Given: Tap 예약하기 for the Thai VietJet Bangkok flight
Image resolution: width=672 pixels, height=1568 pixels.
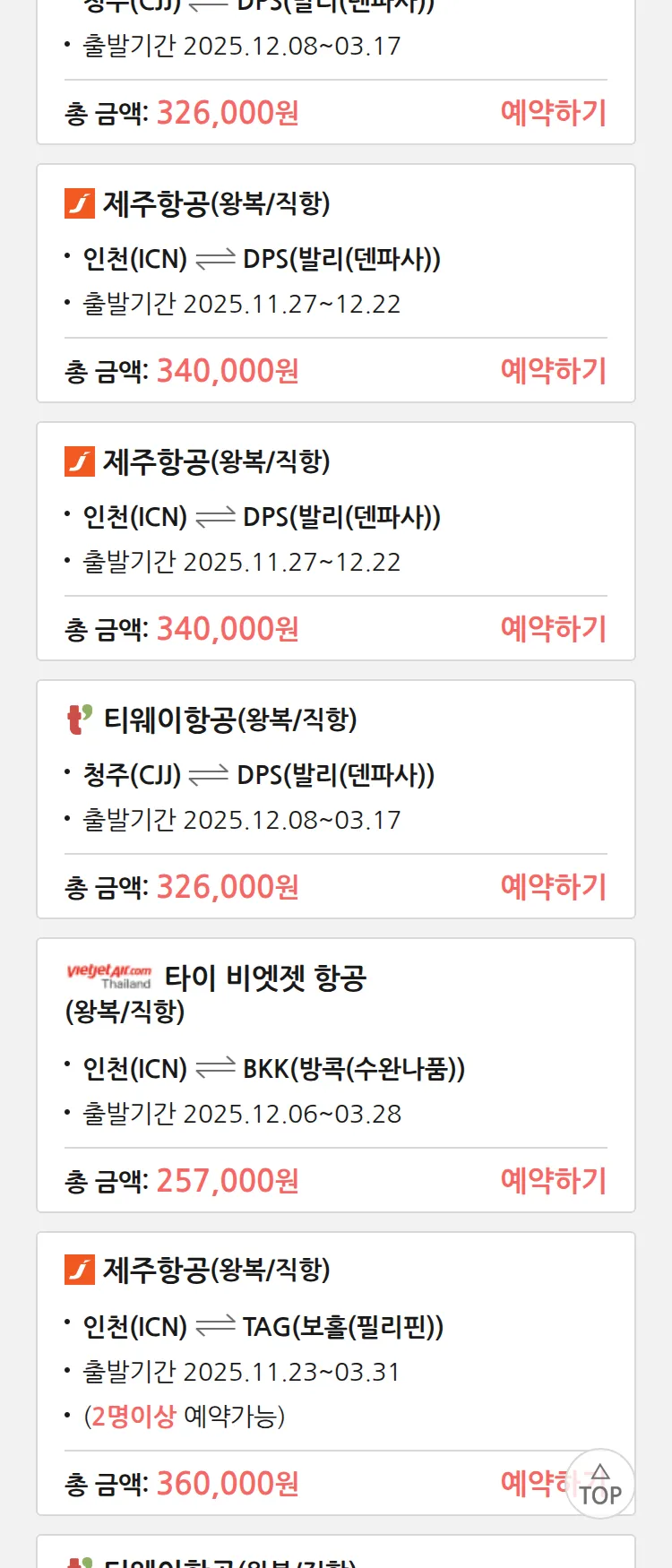Looking at the screenshot, I should (x=553, y=1180).
